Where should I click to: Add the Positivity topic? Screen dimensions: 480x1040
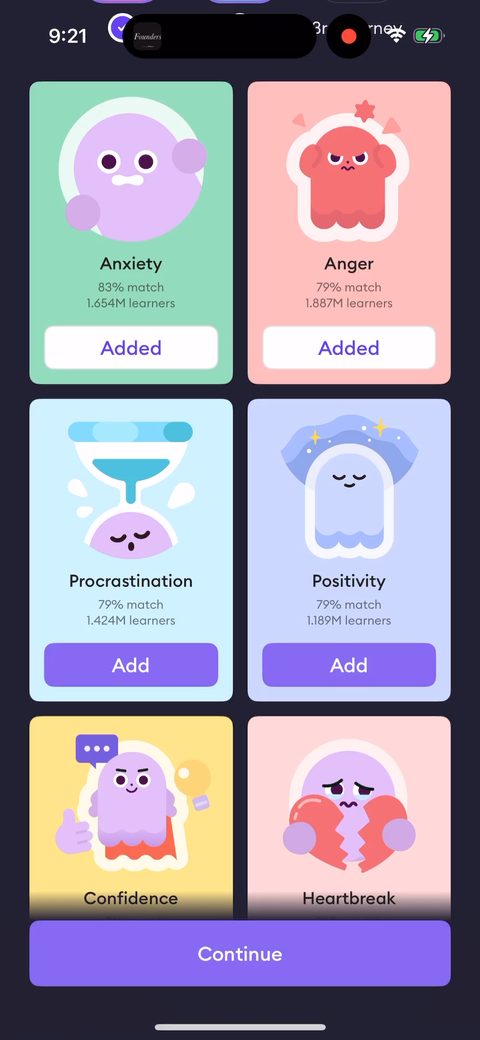[349, 665]
